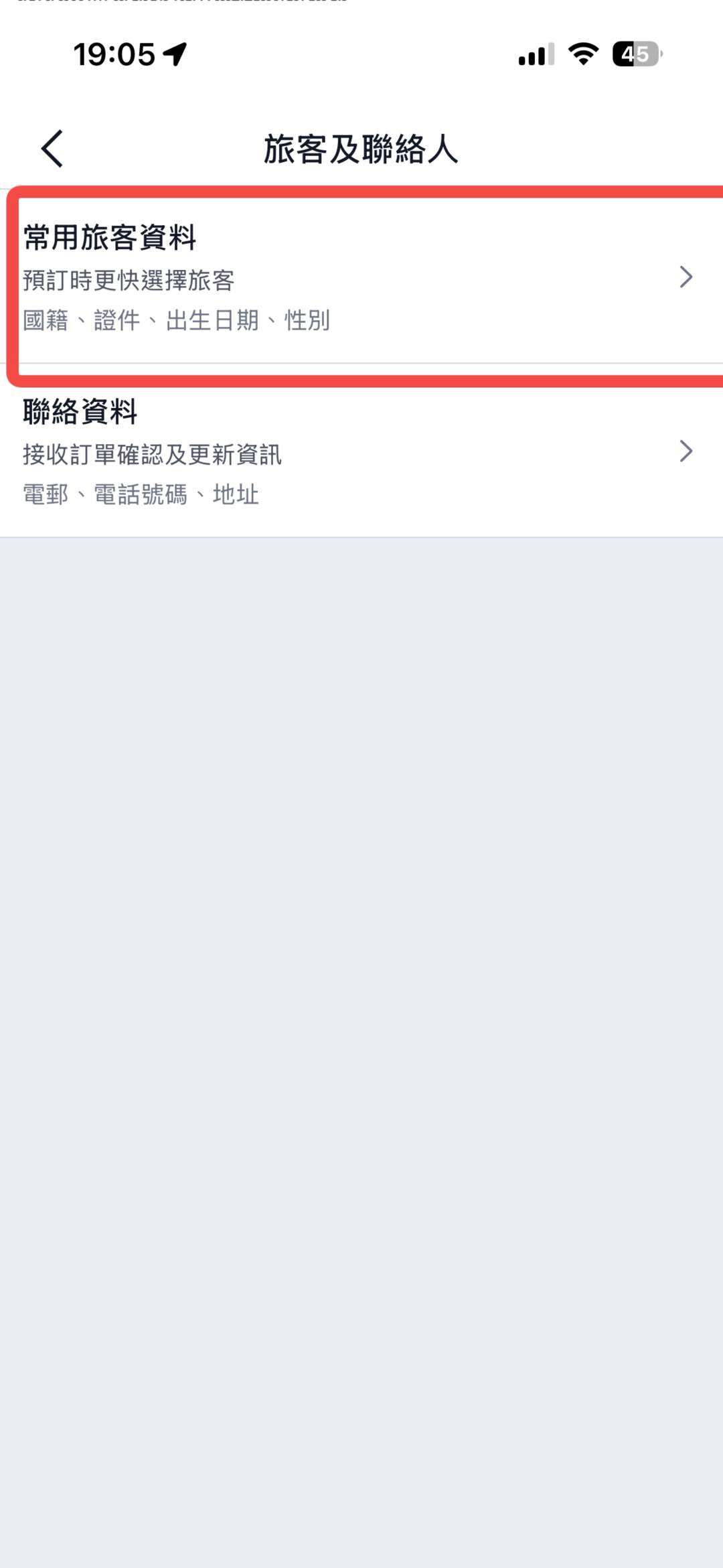Tap the battery indicator showing 45
This screenshot has height=1568, width=723.
(632, 57)
